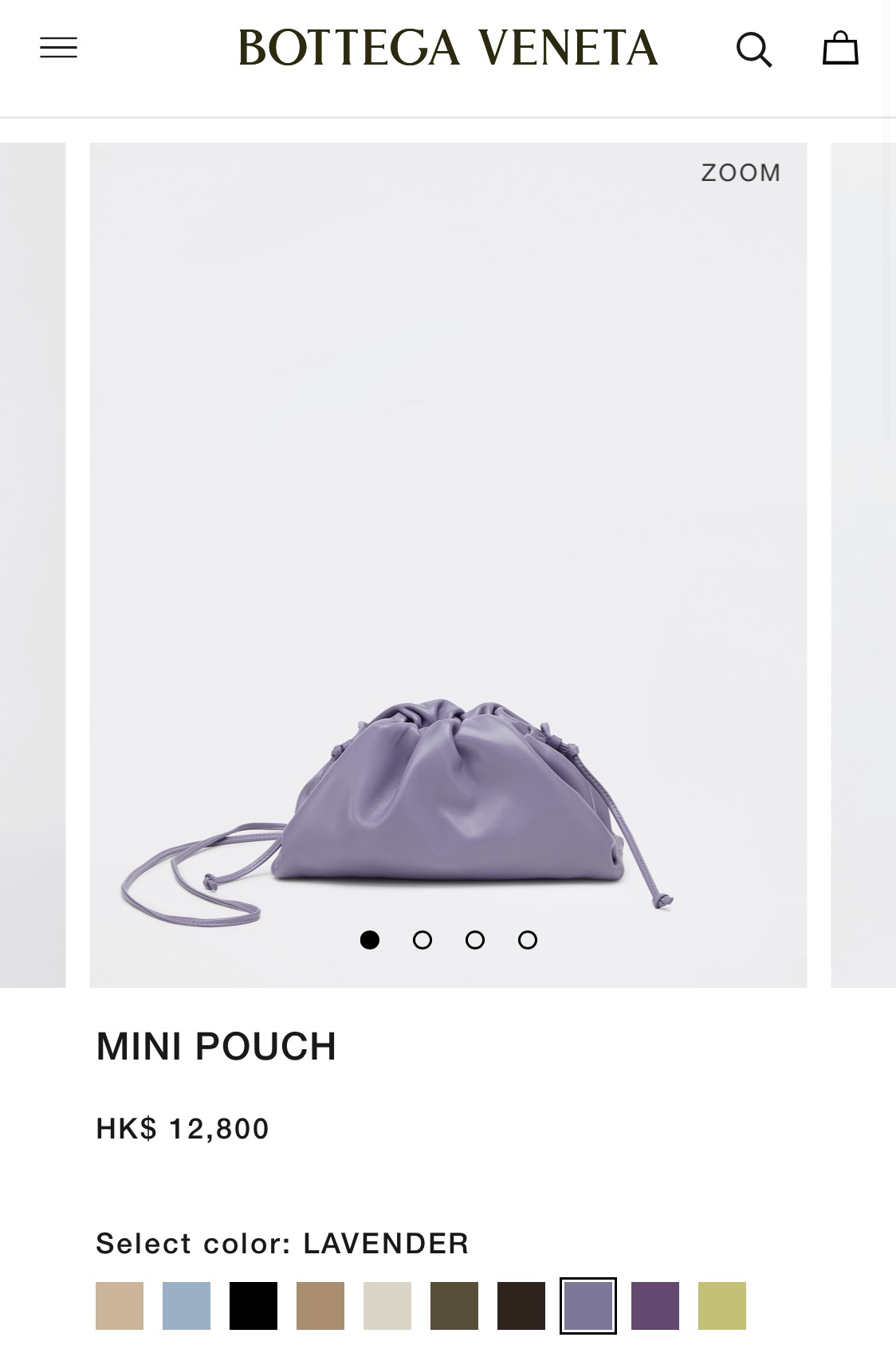Go to the Bottega Veneta home logo
Viewport: 896px width, 1345px height.
tap(448, 48)
